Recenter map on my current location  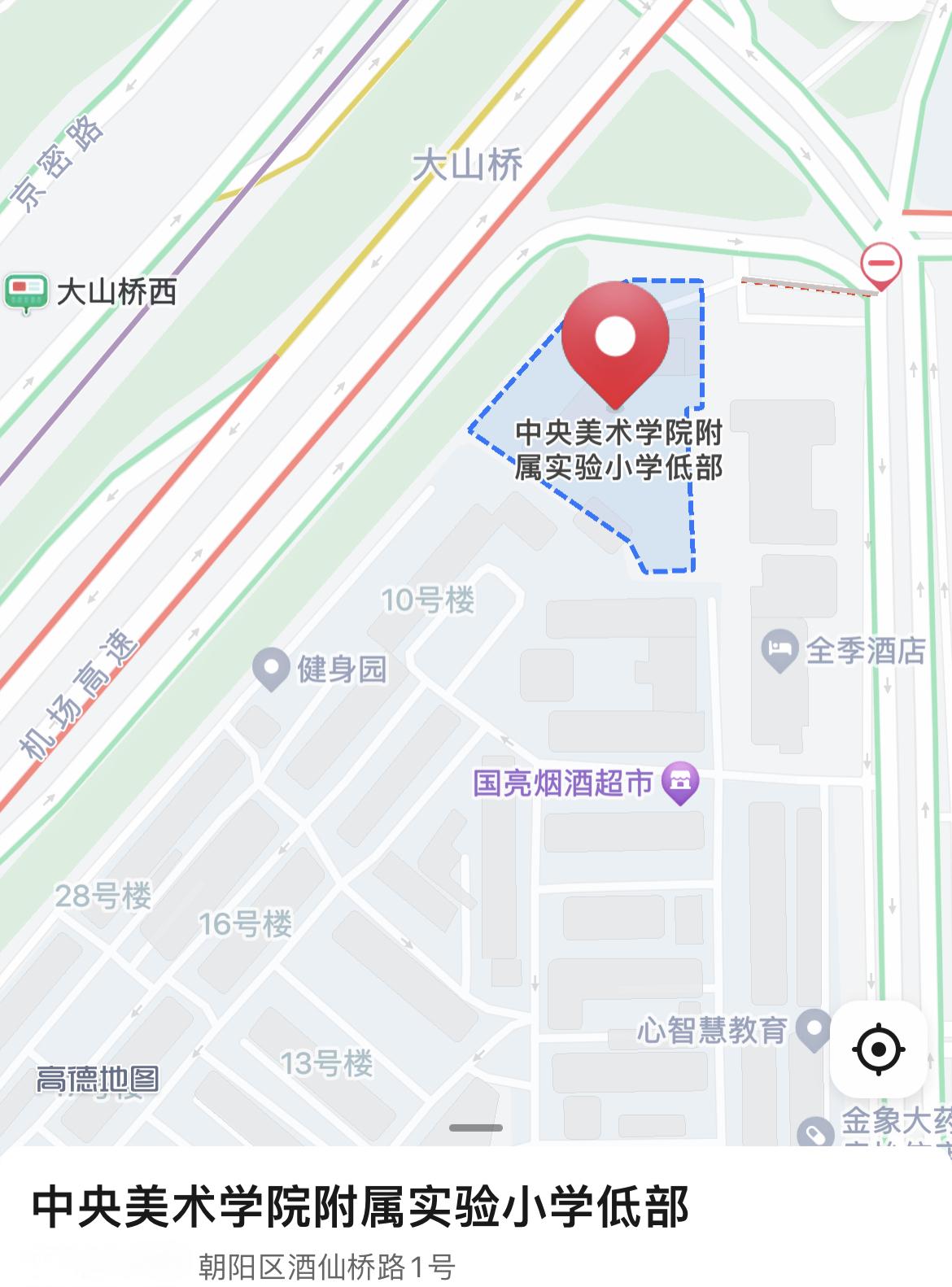coord(879,1049)
